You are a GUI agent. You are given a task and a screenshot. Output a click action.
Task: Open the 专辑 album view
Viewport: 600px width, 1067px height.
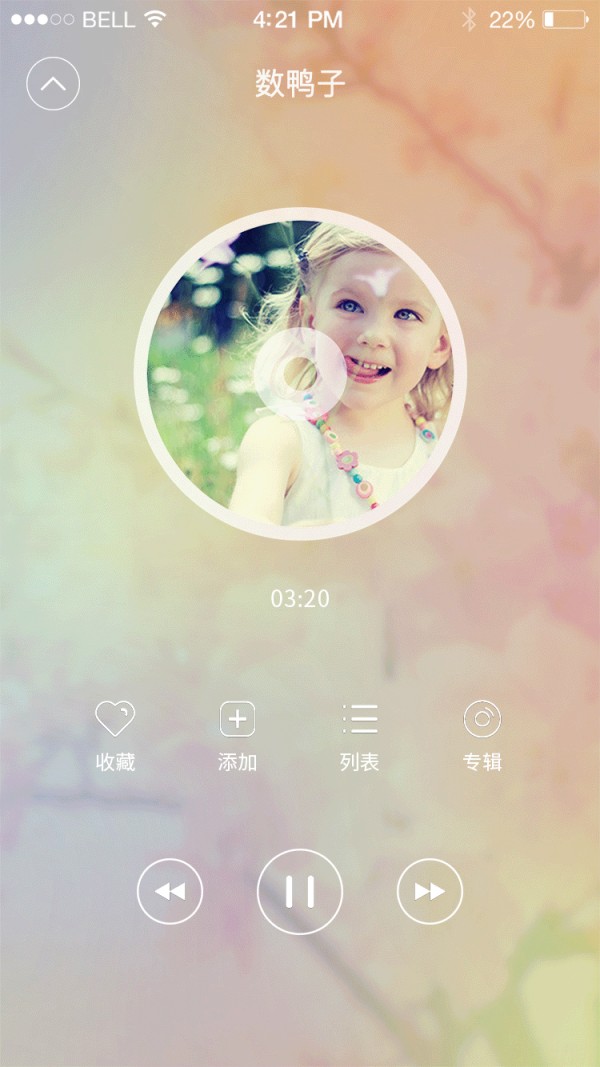pos(482,720)
